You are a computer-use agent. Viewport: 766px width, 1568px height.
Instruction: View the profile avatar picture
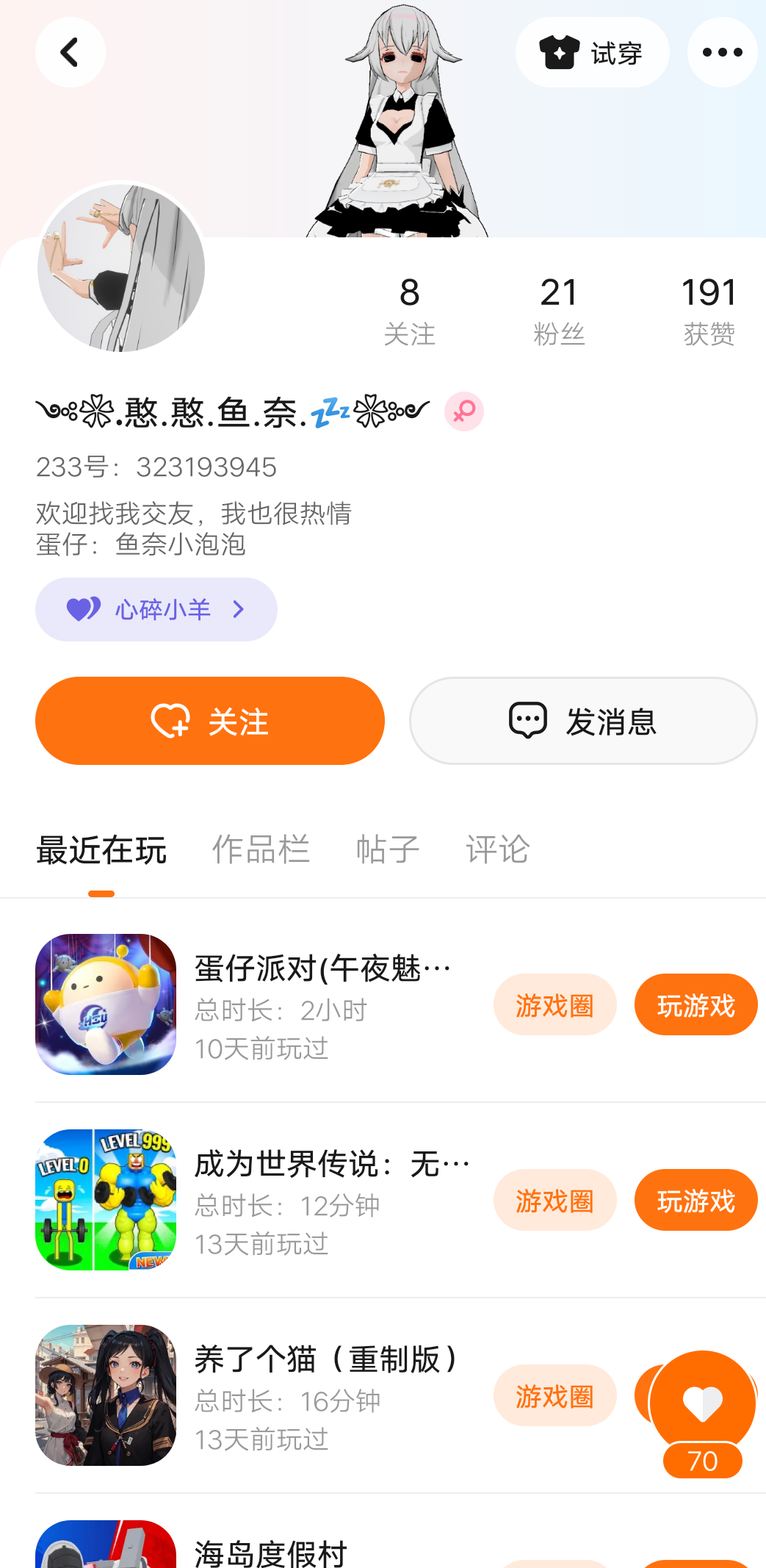[x=121, y=268]
